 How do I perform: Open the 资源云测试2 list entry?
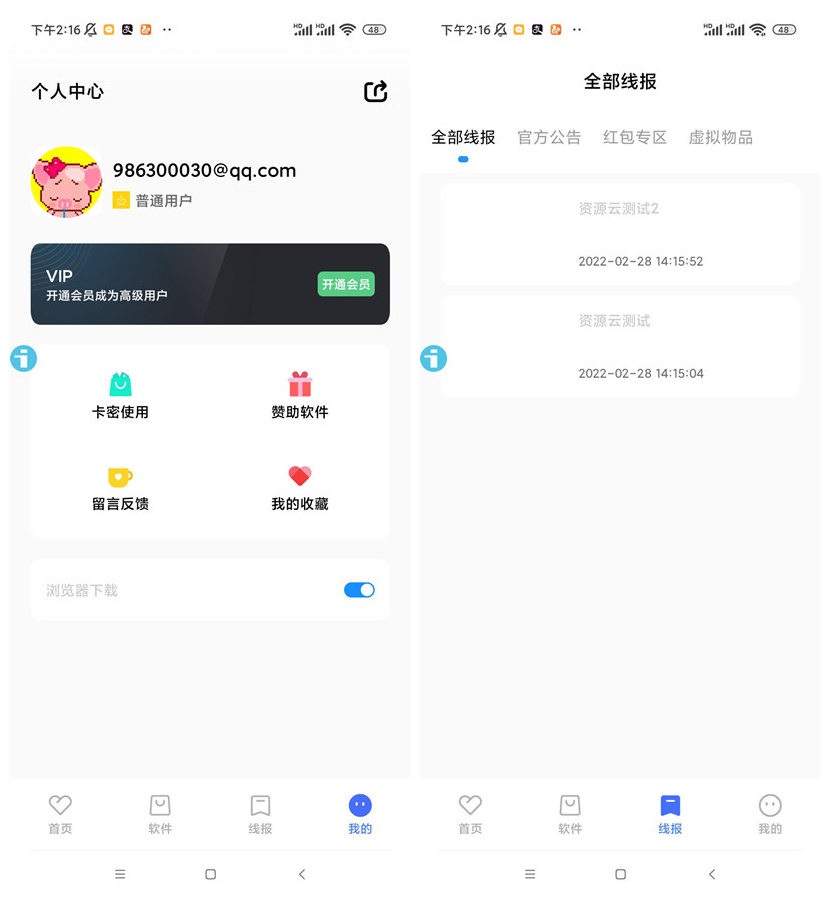[619, 232]
